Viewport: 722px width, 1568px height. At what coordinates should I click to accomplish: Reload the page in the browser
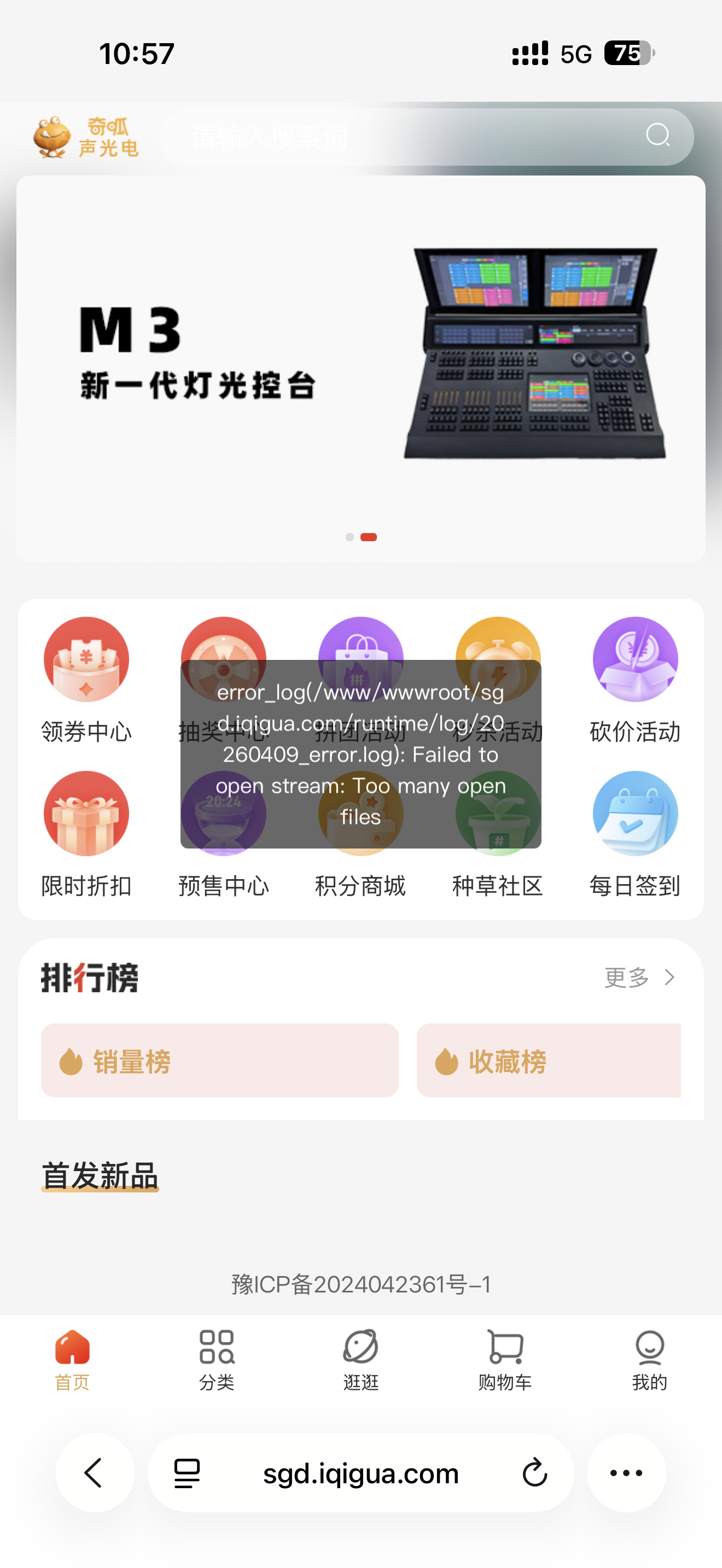pos(534,1473)
